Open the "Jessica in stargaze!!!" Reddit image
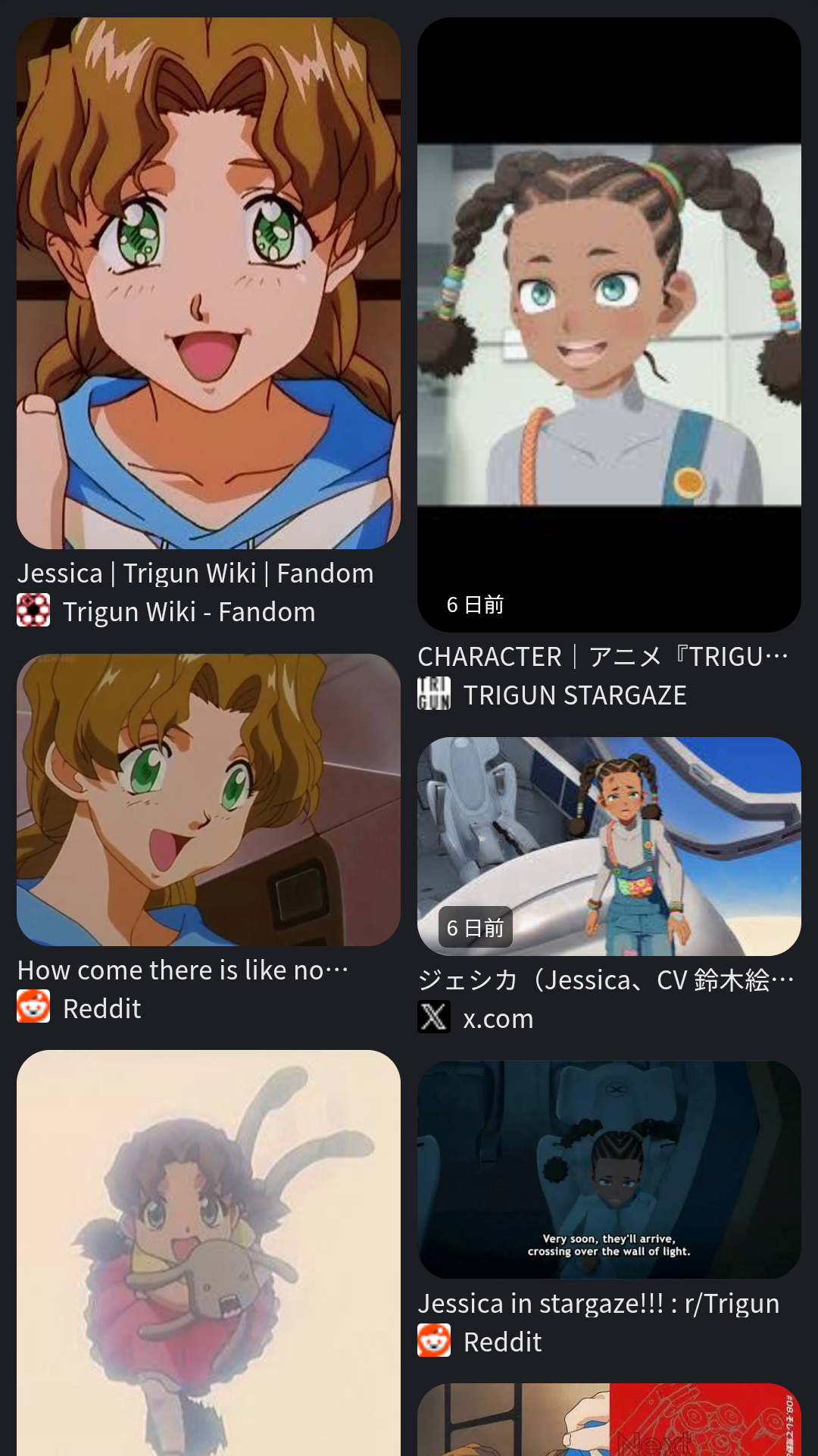 pos(609,1169)
